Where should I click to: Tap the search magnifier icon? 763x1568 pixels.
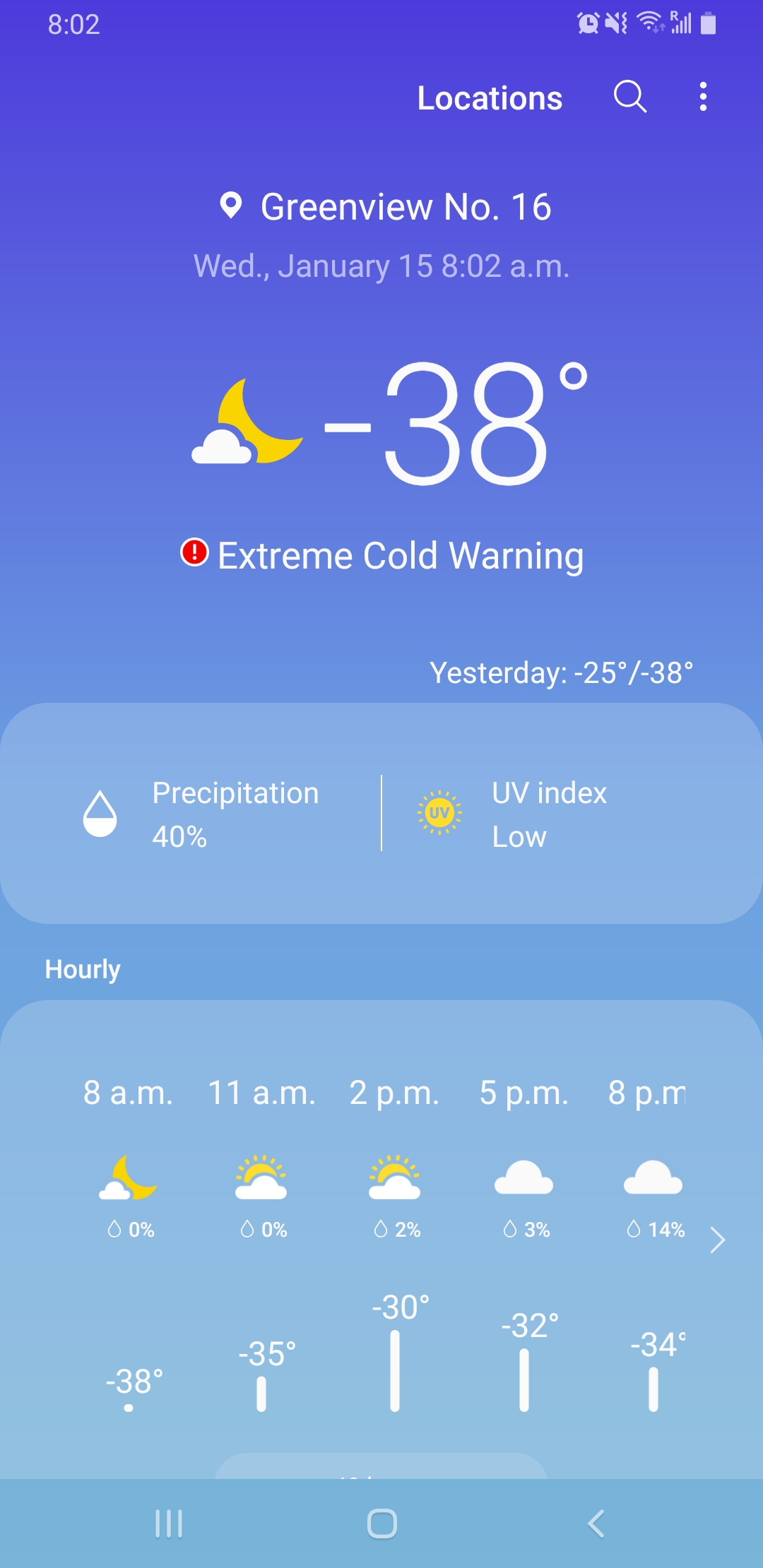click(x=630, y=96)
